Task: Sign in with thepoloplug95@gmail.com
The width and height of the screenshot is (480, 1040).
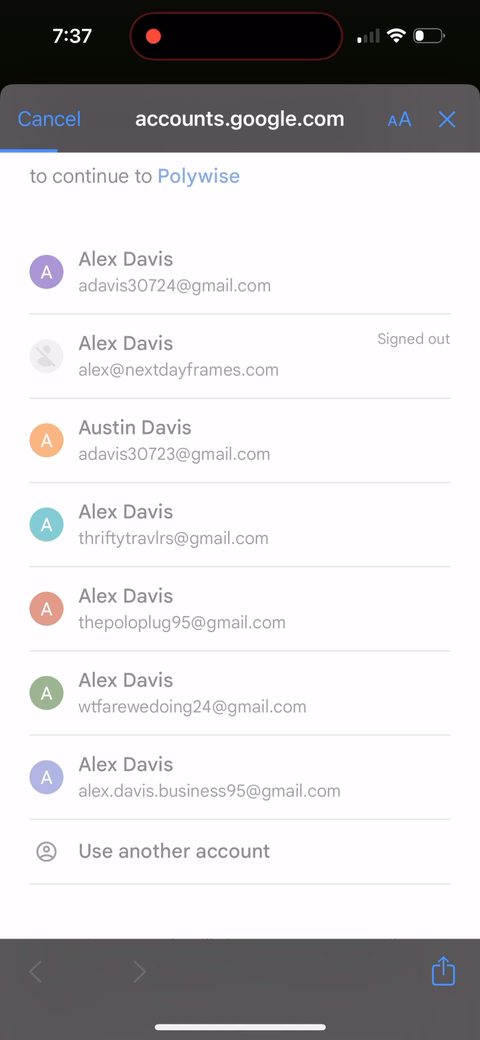Action: [x=239, y=609]
